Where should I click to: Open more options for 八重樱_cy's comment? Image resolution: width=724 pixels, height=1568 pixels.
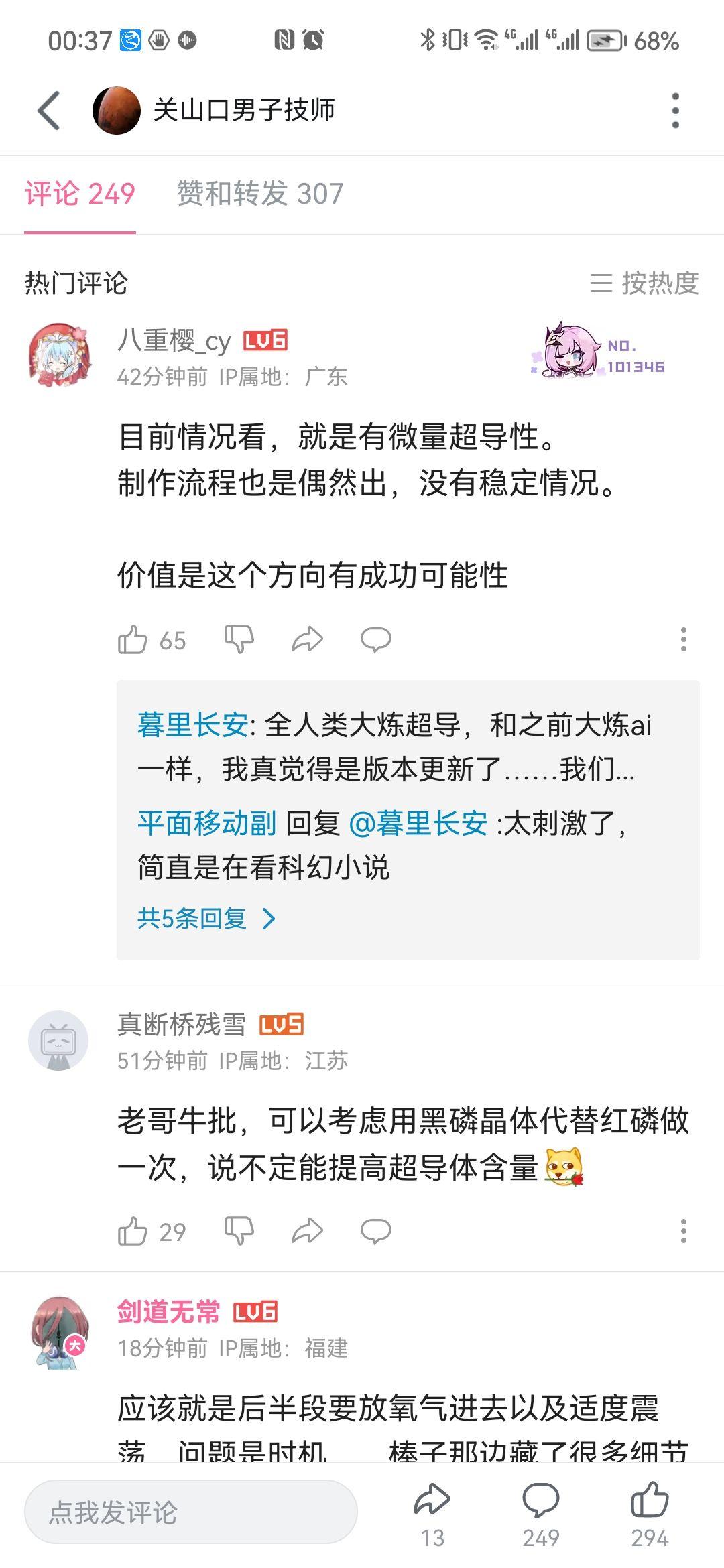click(x=683, y=640)
